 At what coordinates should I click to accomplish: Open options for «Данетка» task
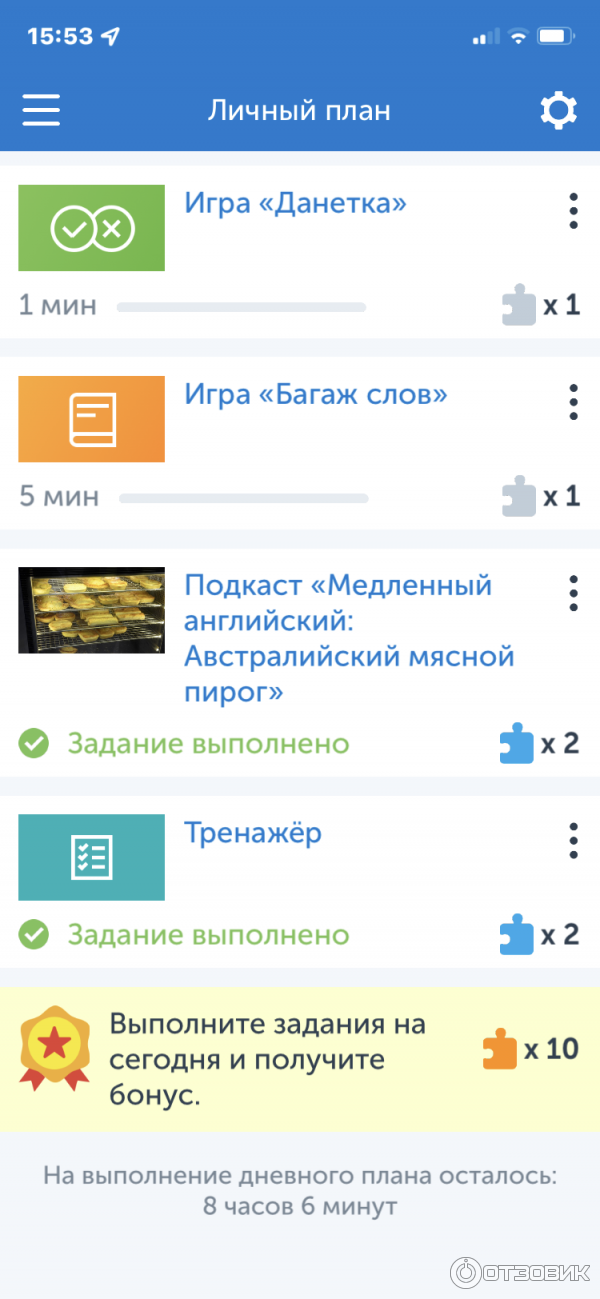(573, 211)
